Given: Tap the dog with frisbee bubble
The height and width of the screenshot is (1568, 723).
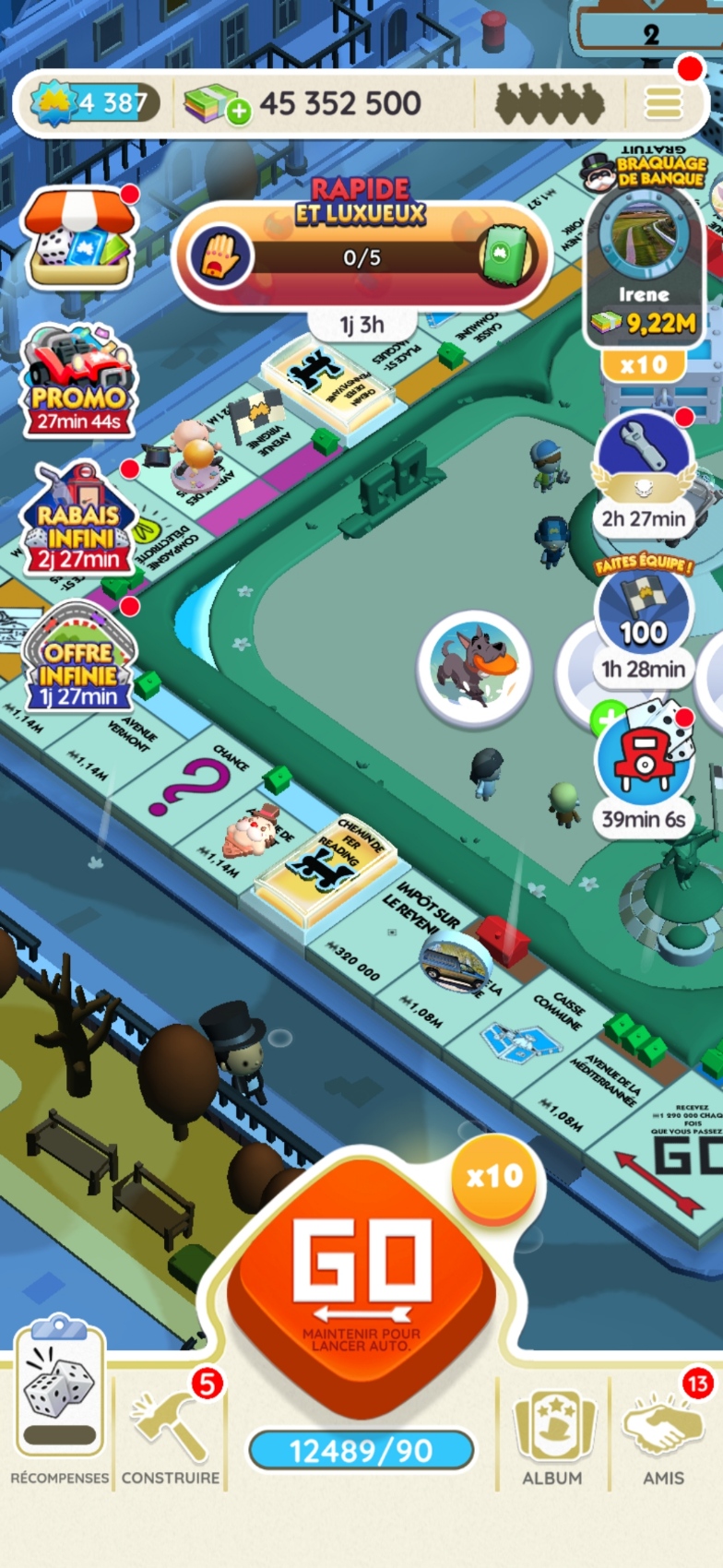Looking at the screenshot, I should click(475, 664).
